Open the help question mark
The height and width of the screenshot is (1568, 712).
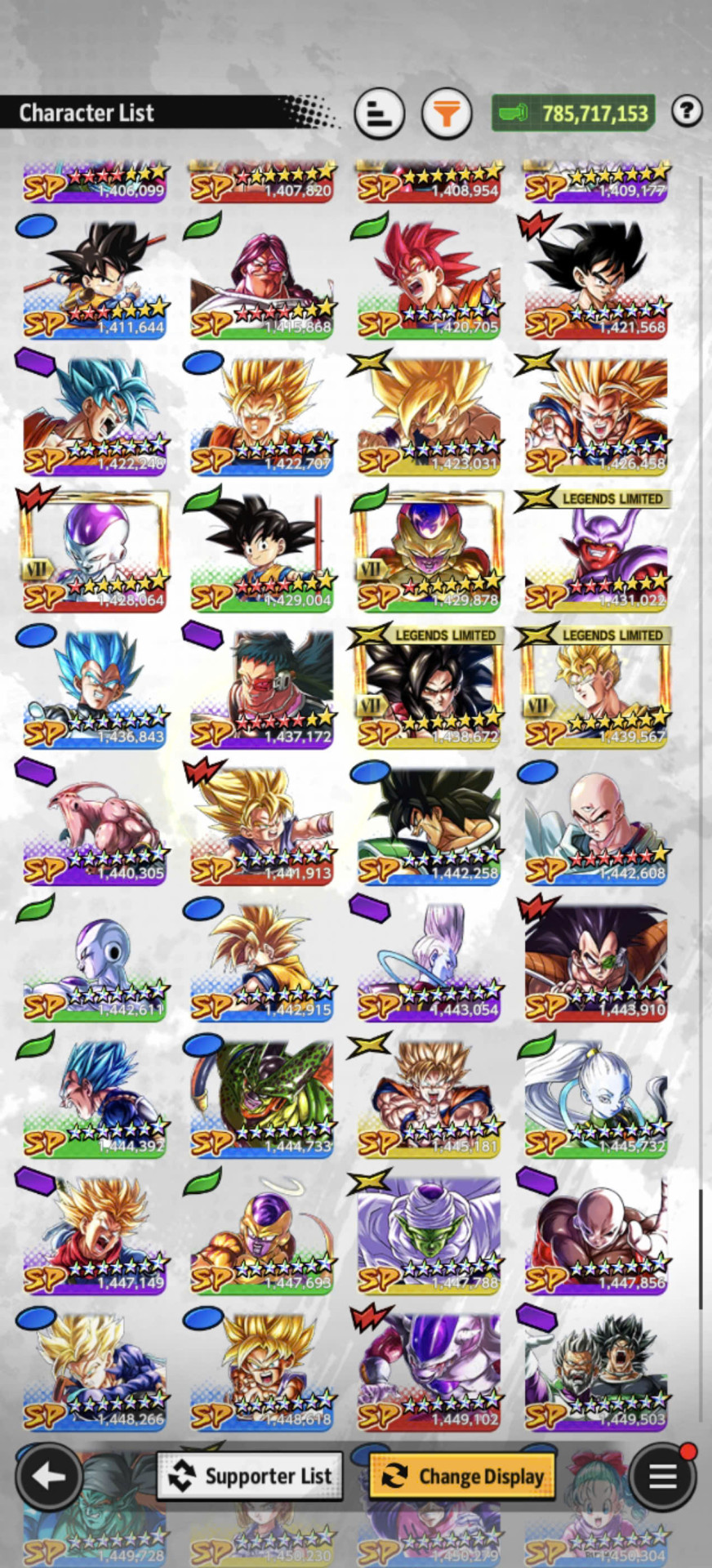687,111
